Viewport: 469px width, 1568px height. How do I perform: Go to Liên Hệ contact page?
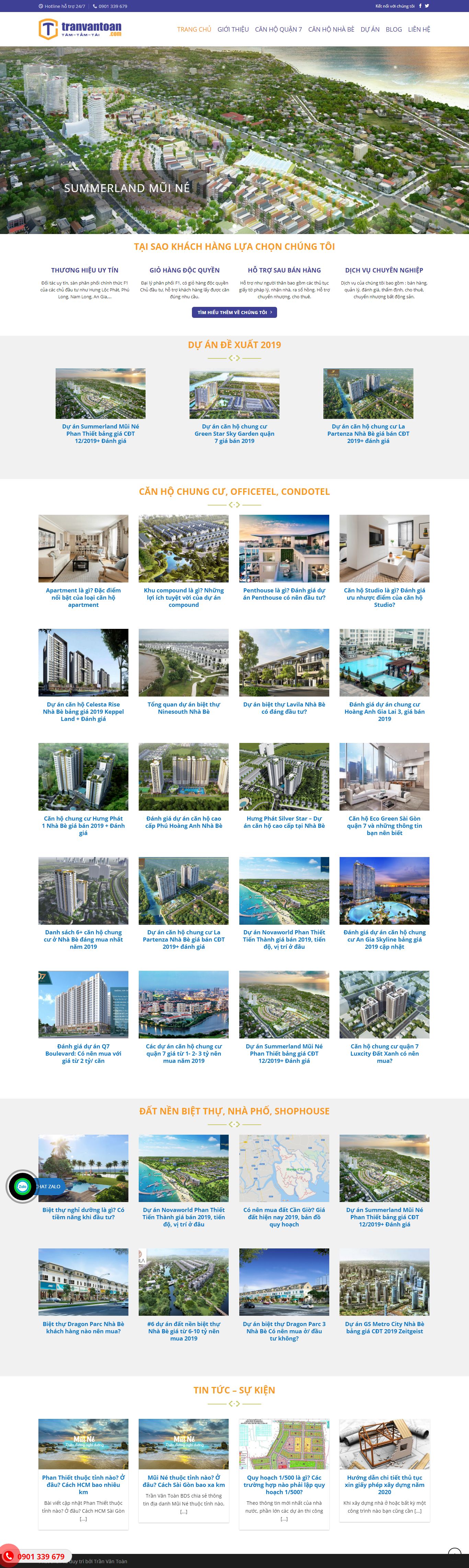tap(419, 29)
